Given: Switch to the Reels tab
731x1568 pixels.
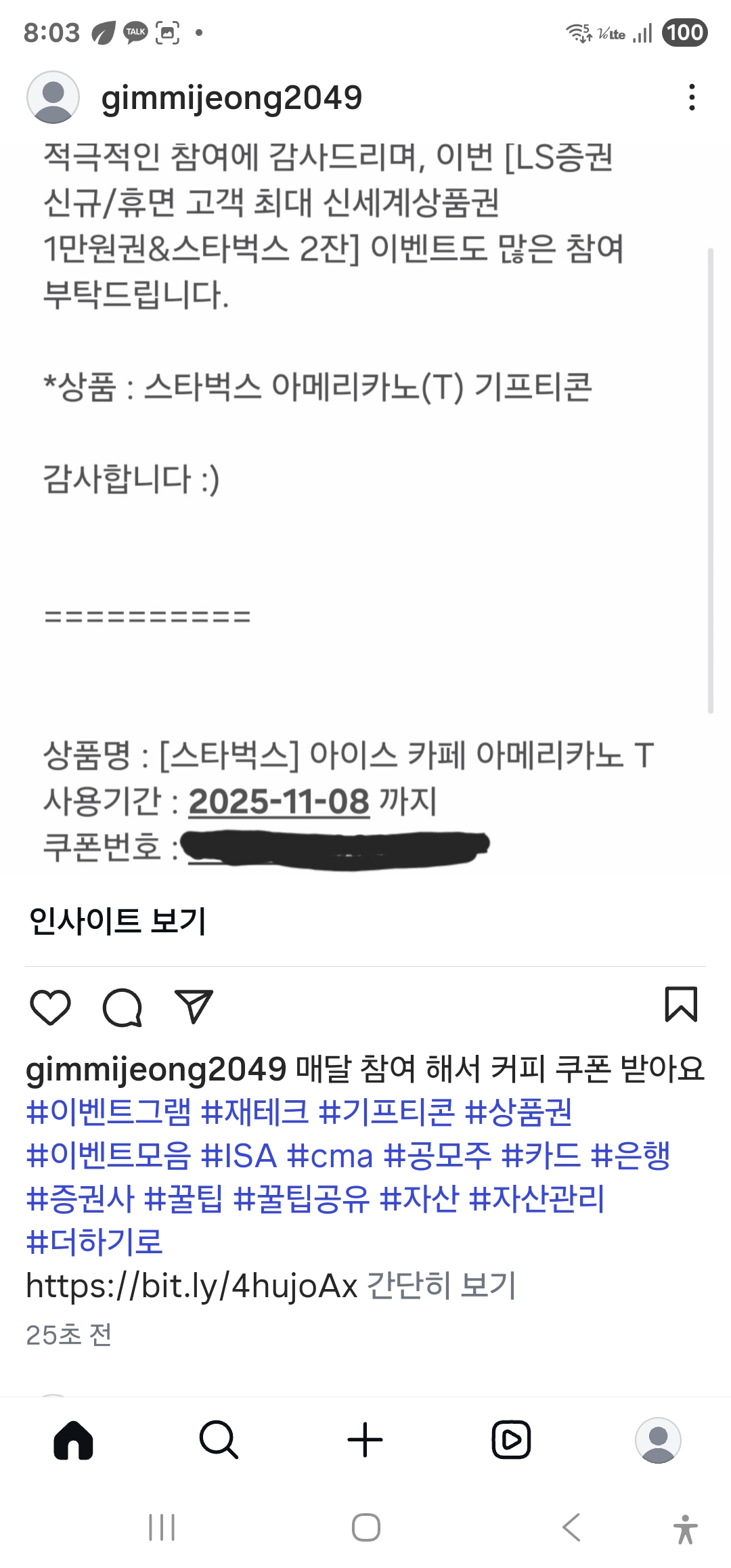Looking at the screenshot, I should tap(511, 1441).
